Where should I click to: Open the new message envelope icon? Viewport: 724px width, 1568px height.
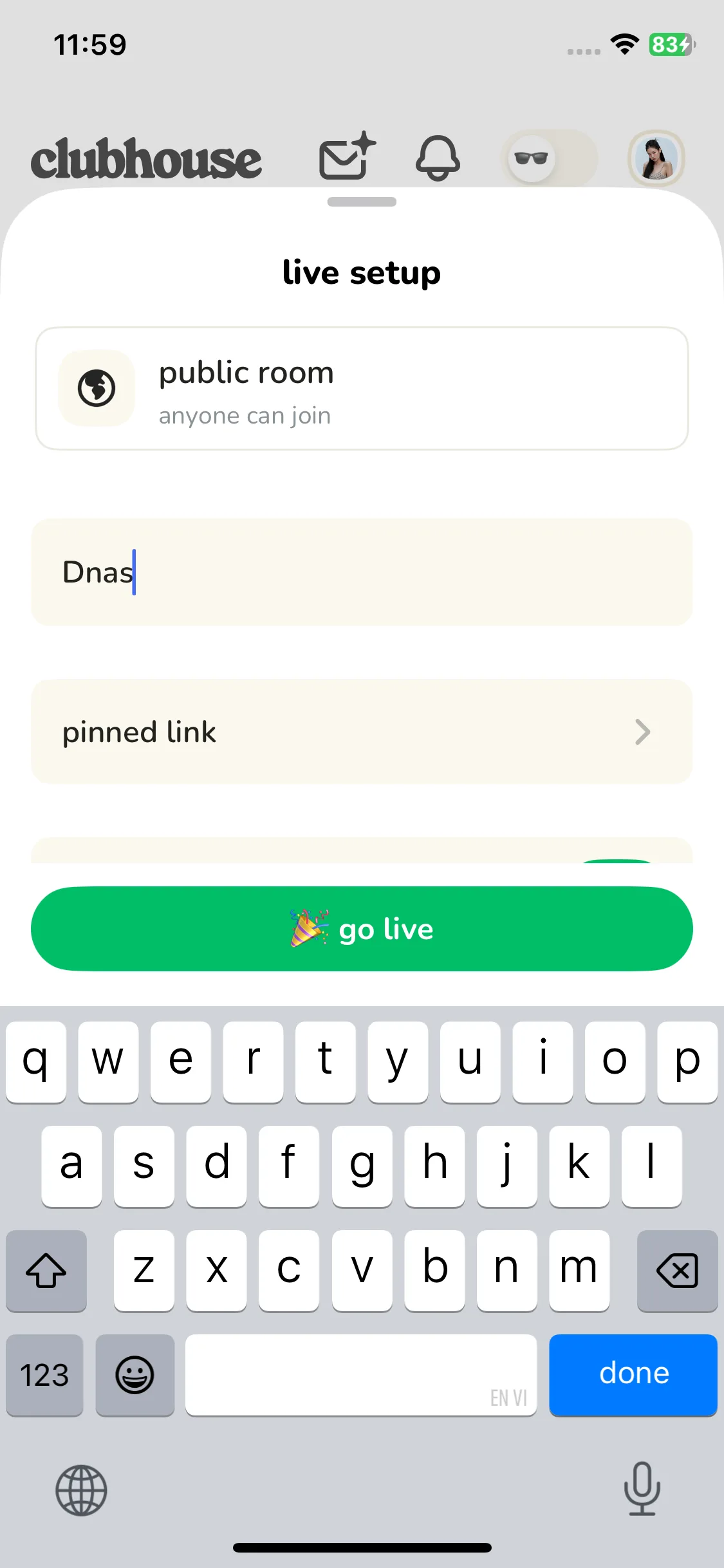(347, 156)
